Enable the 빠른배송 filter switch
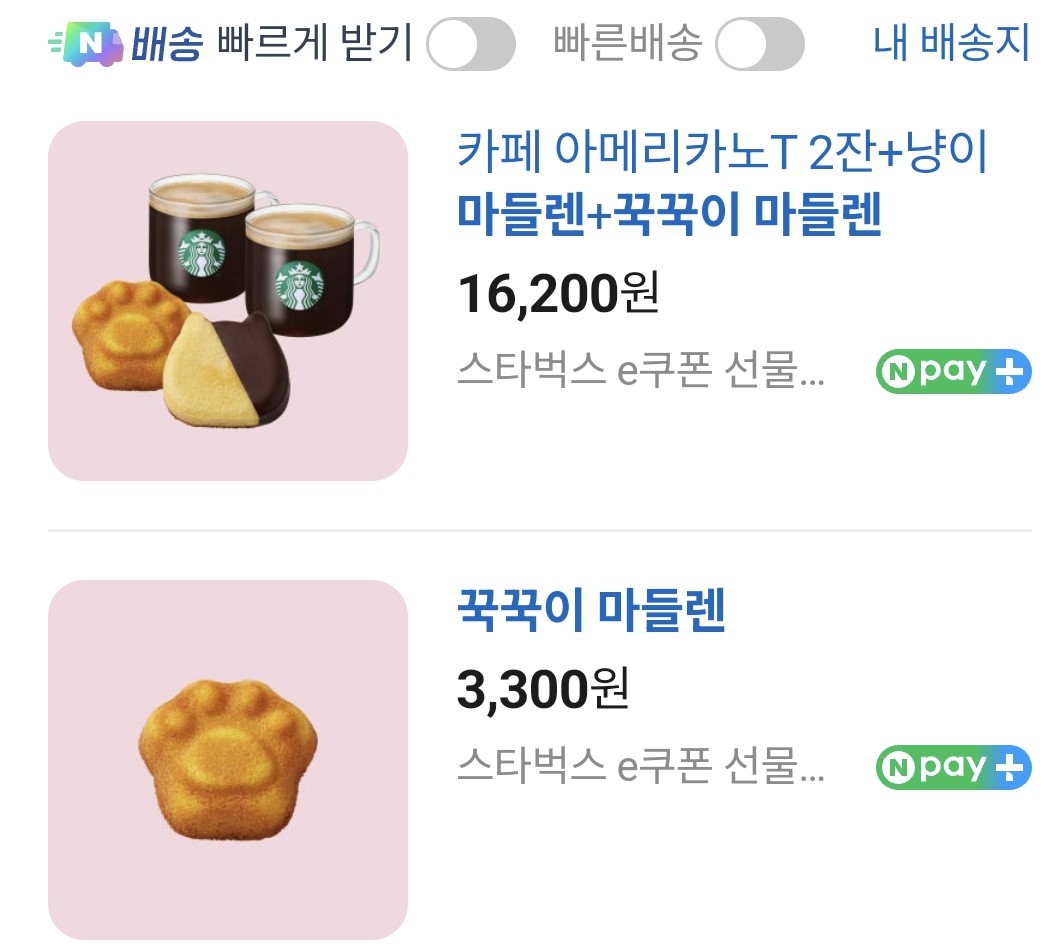Screen dimensions: 1051x947 tap(760, 45)
